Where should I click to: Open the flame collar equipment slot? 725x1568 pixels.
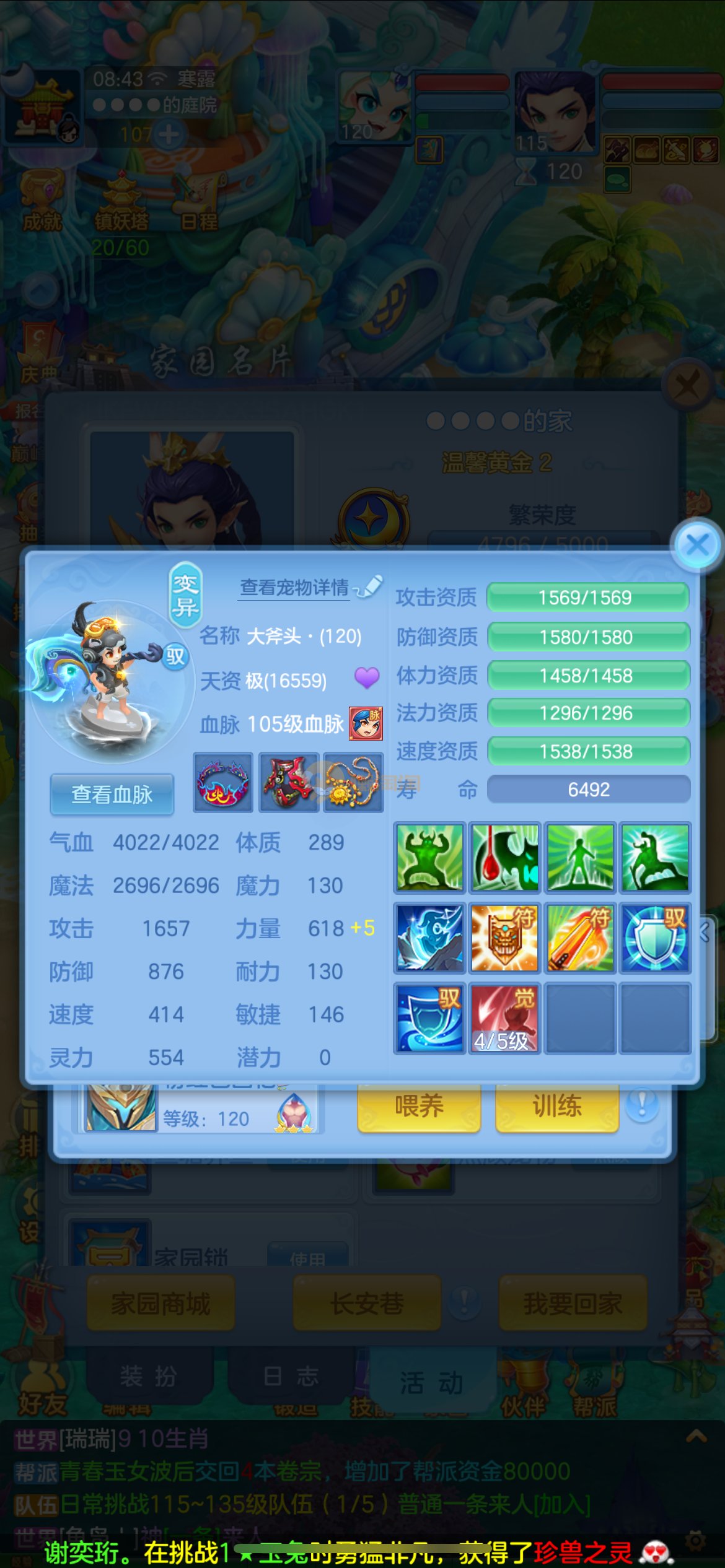pyautogui.click(x=223, y=783)
